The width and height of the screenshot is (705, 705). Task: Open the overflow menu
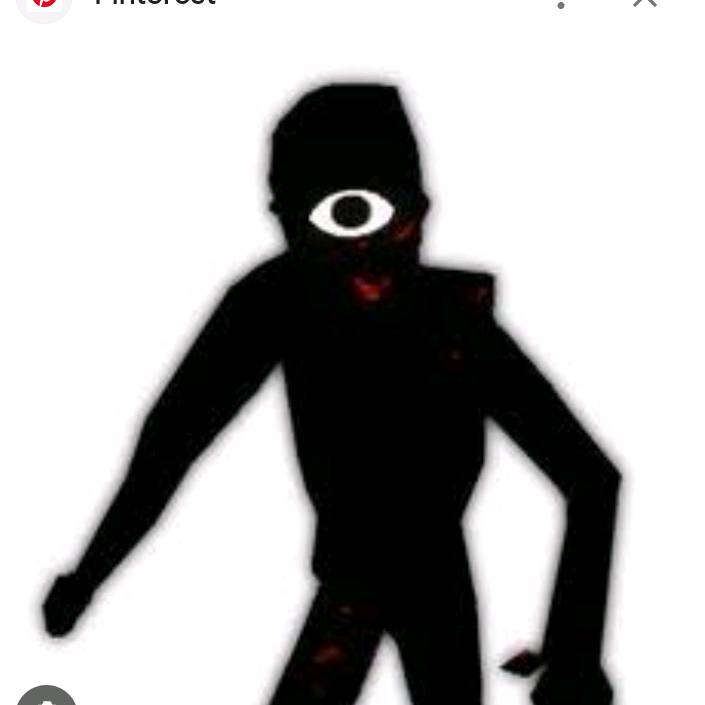click(561, 4)
